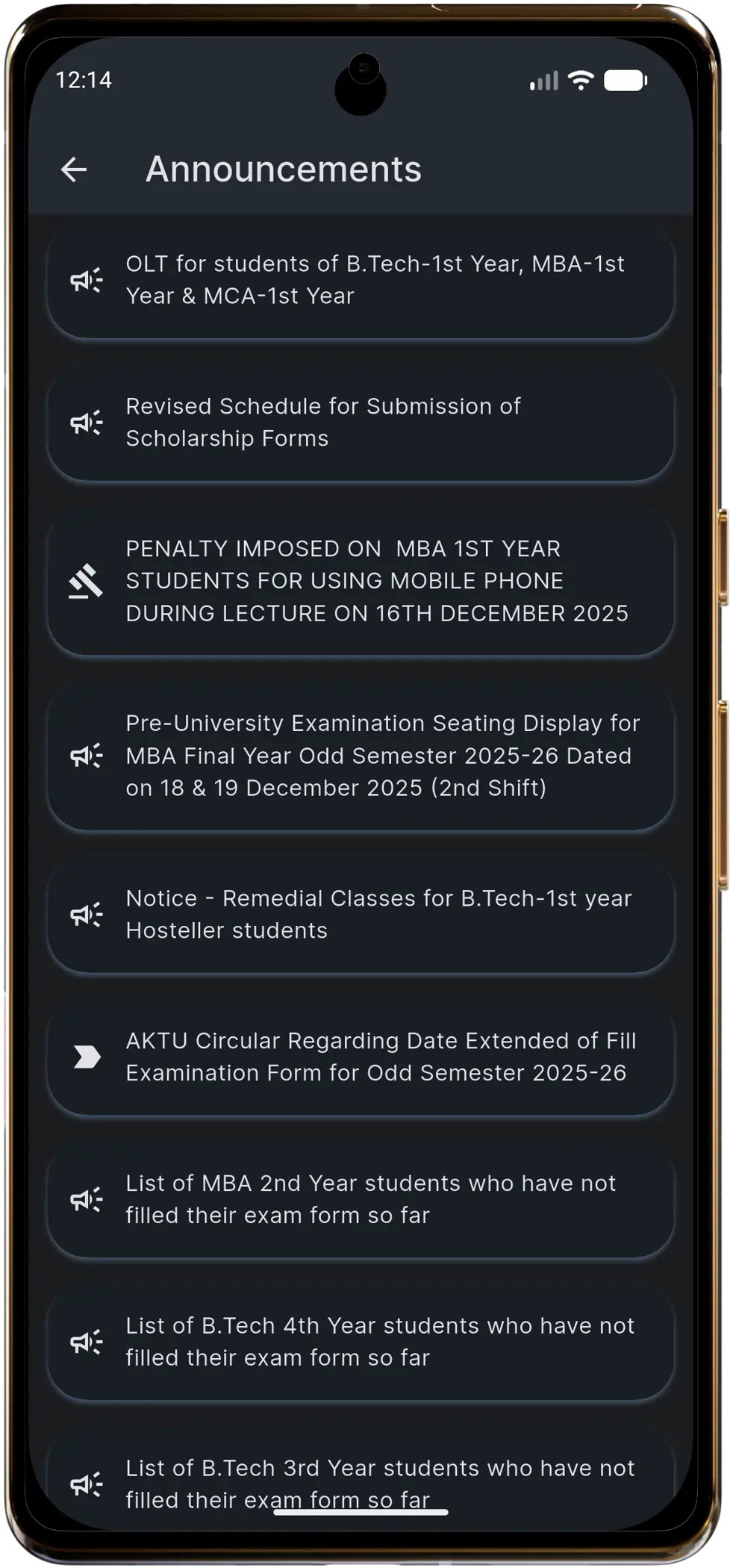Viewport: 730px width, 1568px height.
Task: Click the megaphone icon beside OLT announcement
Action: 87,279
